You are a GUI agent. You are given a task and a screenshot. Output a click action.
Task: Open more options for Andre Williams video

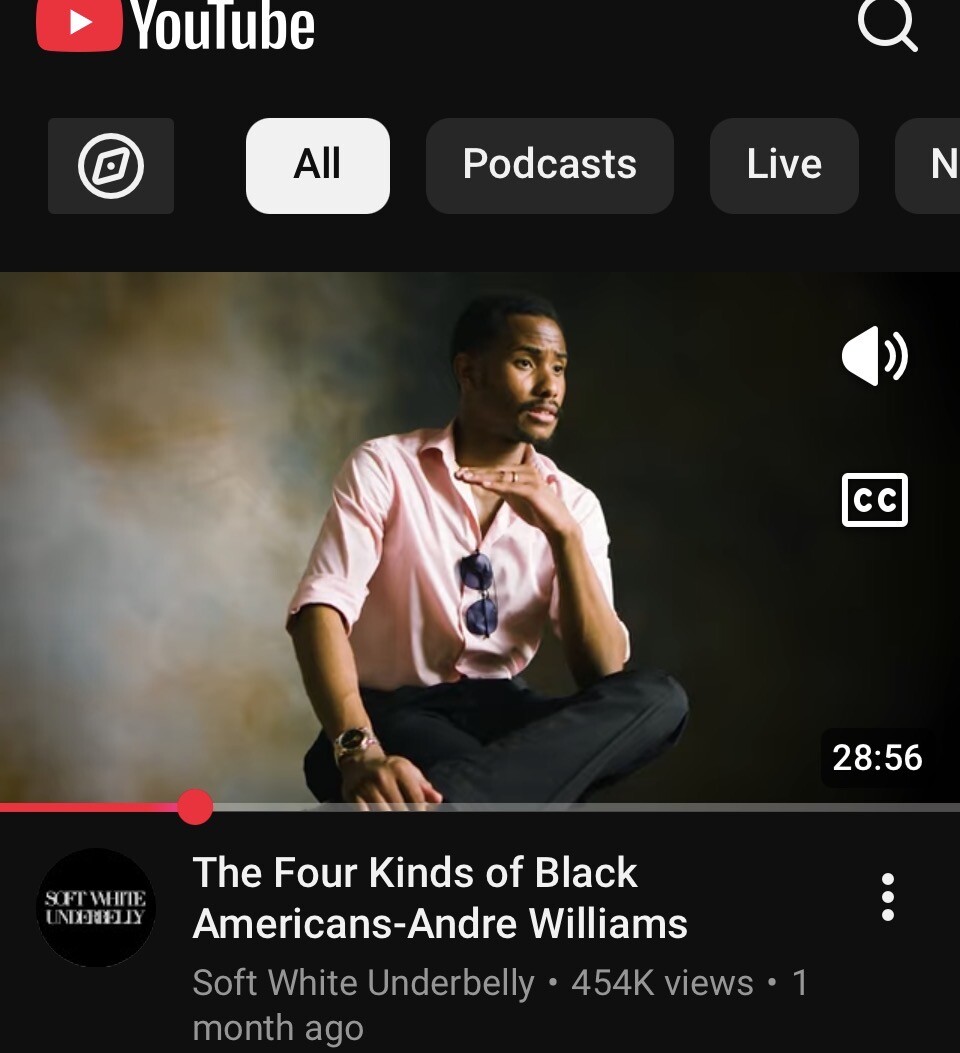point(887,897)
